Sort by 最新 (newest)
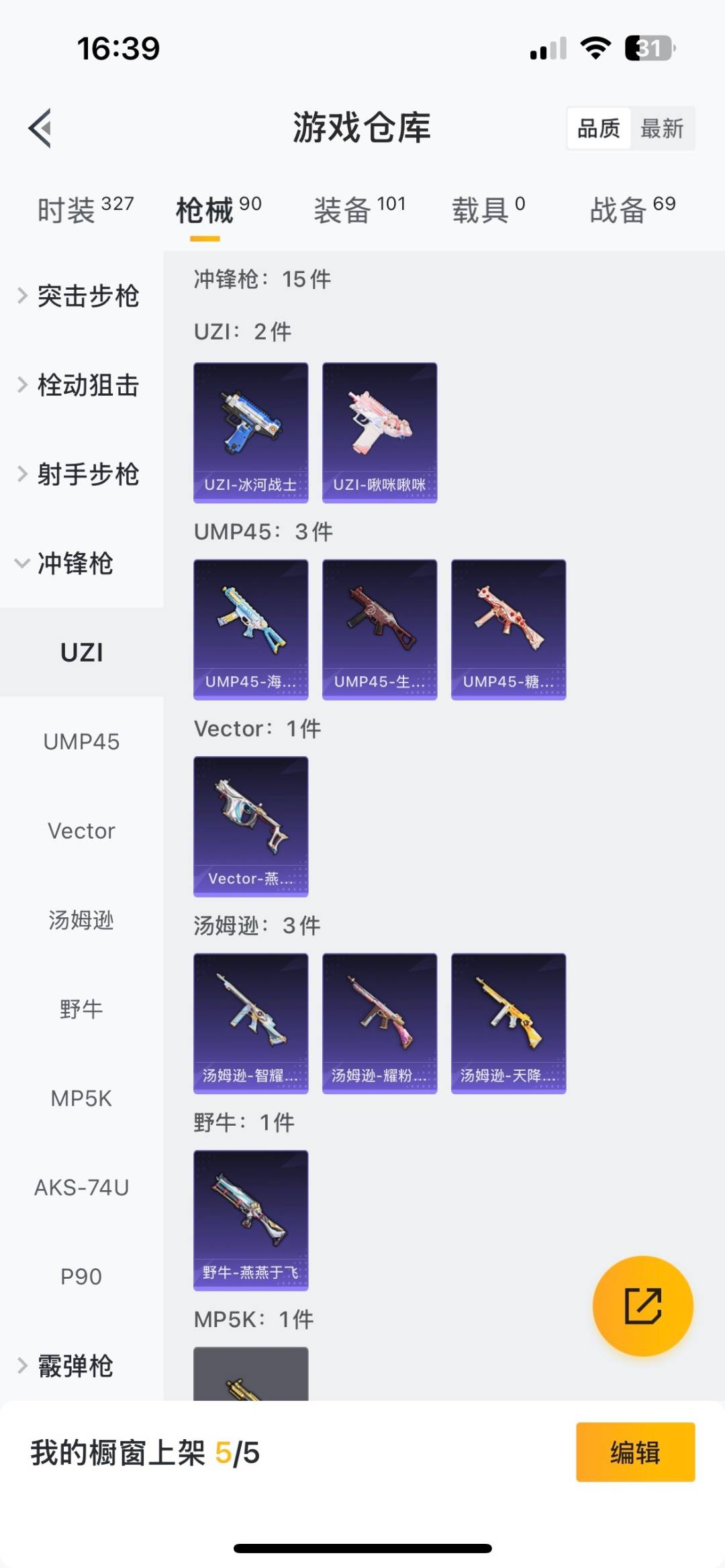 662,128
